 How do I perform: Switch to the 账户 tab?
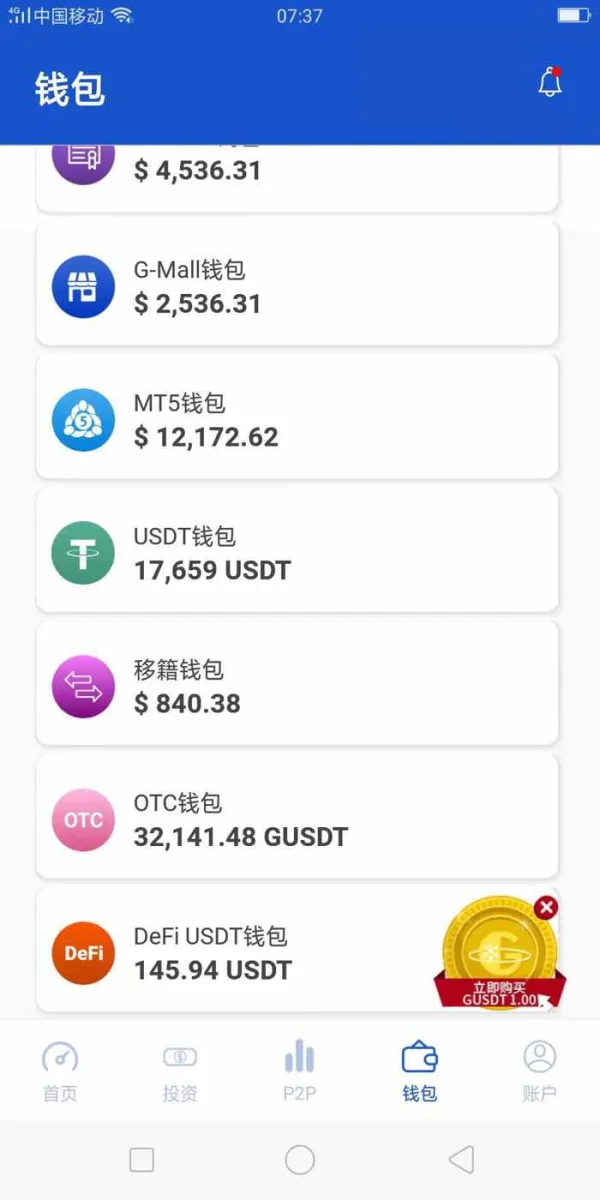coord(539,1070)
